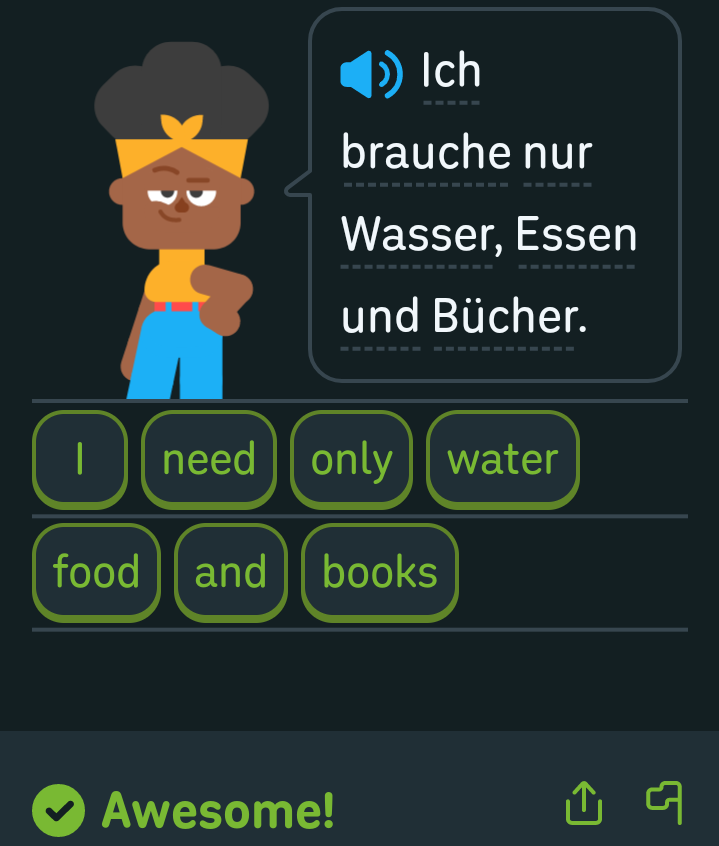Show hint for the word 'Bücher'
The width and height of the screenshot is (719, 846).
[506, 318]
